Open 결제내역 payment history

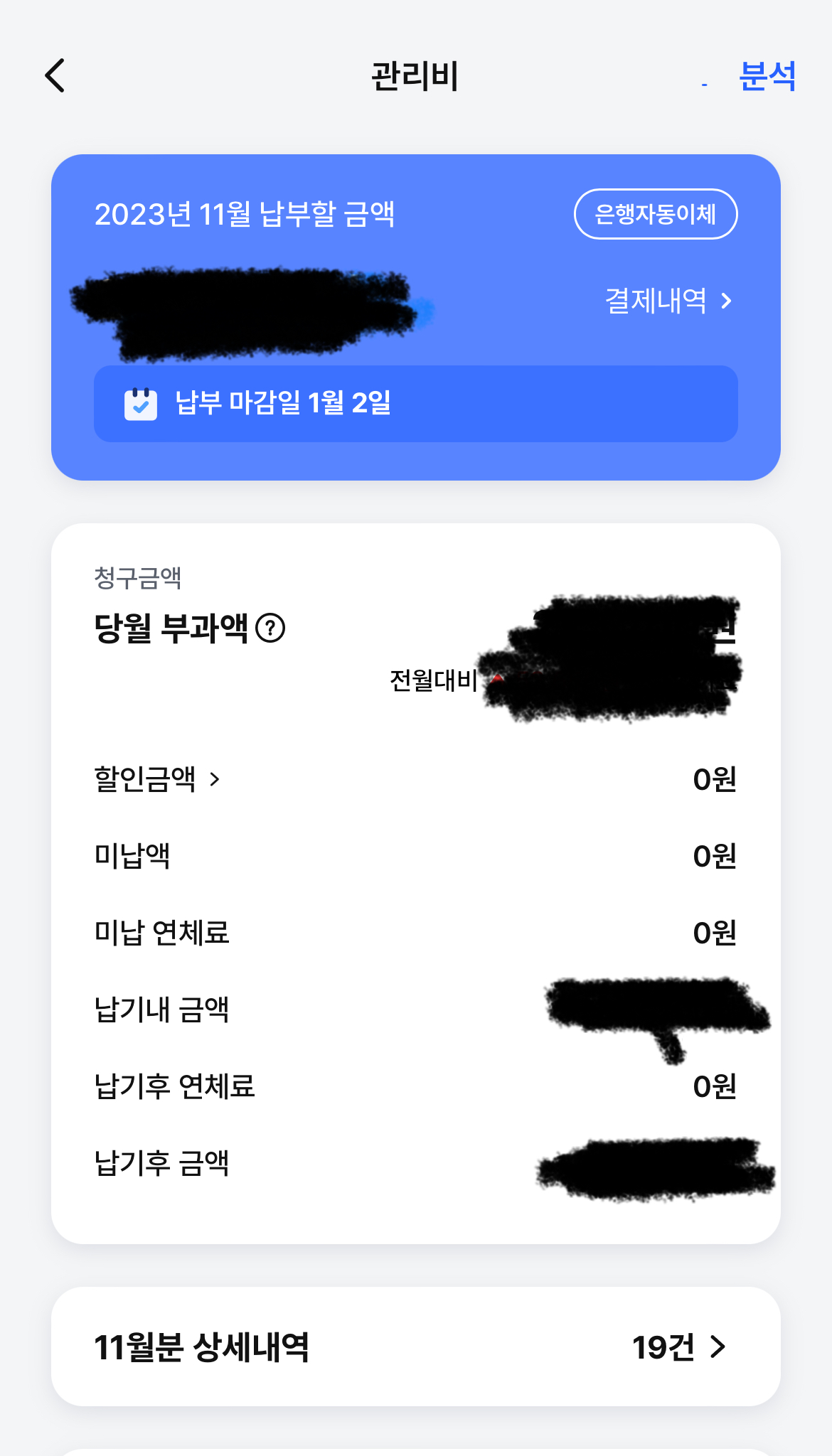[667, 301]
